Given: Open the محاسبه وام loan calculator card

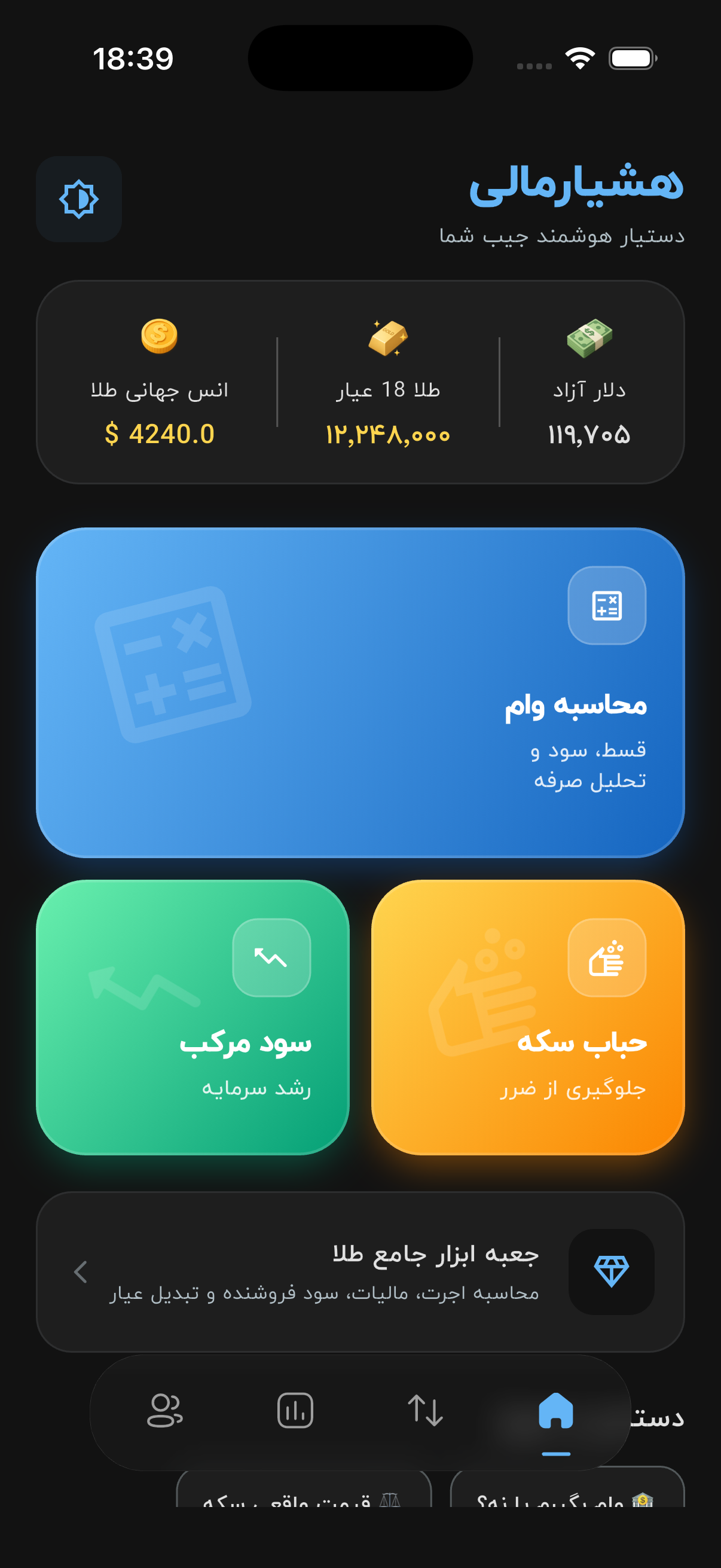Looking at the screenshot, I should tap(360, 692).
